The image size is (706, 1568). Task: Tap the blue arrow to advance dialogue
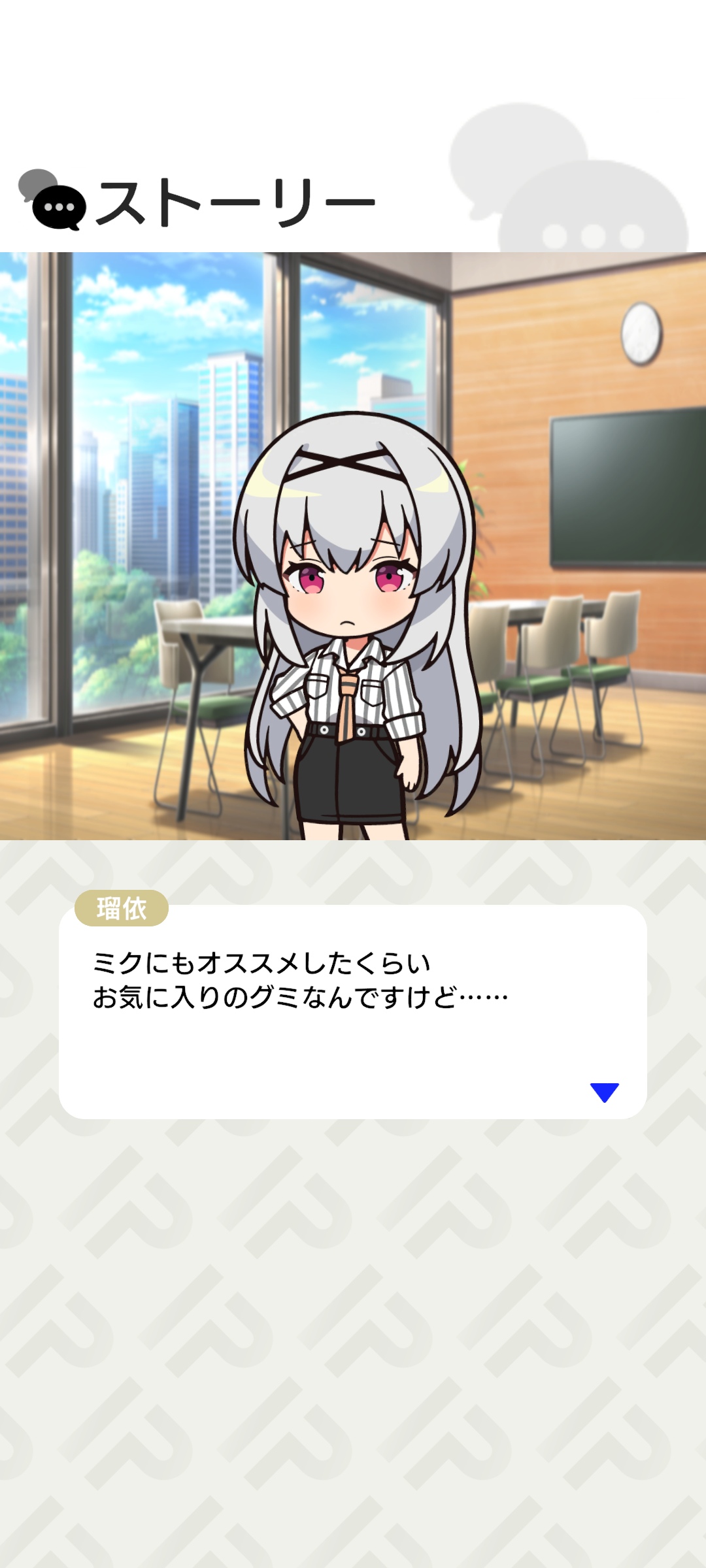click(604, 1092)
